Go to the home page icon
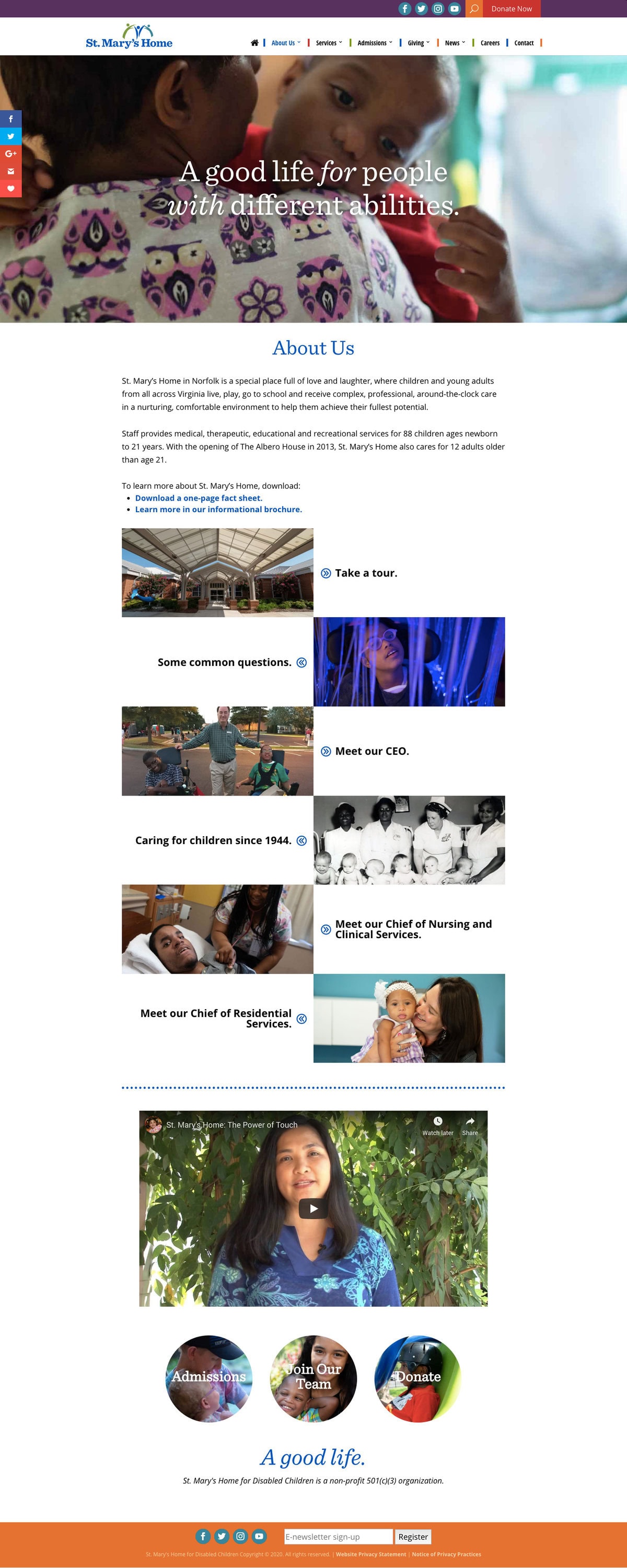627x1568 pixels. 254,43
